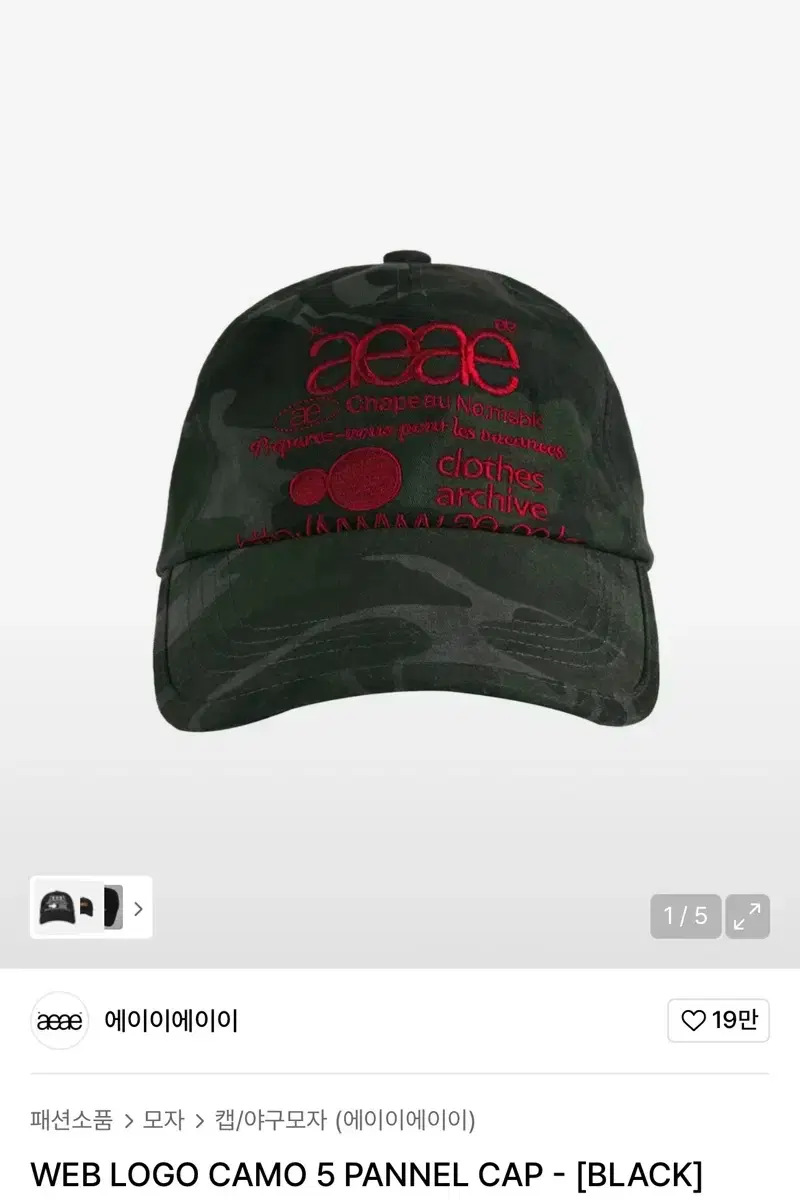Open the 캡/야구모자 category

270,1119
